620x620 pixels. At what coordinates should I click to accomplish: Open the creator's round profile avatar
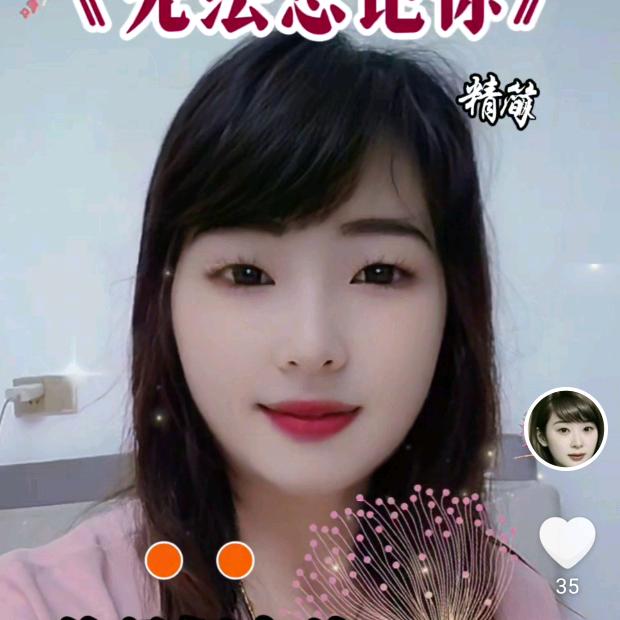[566, 428]
